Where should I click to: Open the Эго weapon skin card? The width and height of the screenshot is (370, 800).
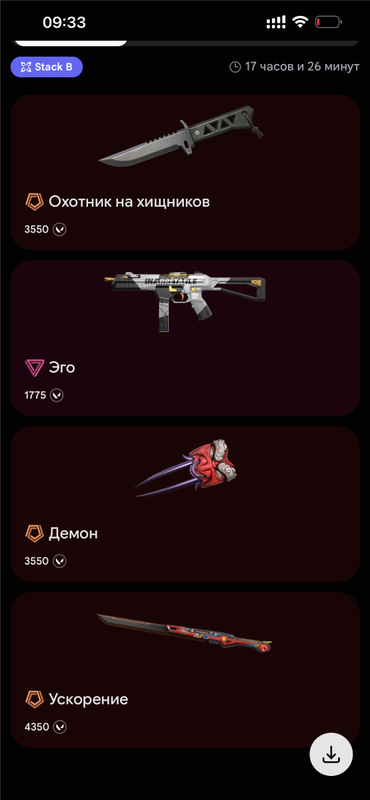point(185,338)
